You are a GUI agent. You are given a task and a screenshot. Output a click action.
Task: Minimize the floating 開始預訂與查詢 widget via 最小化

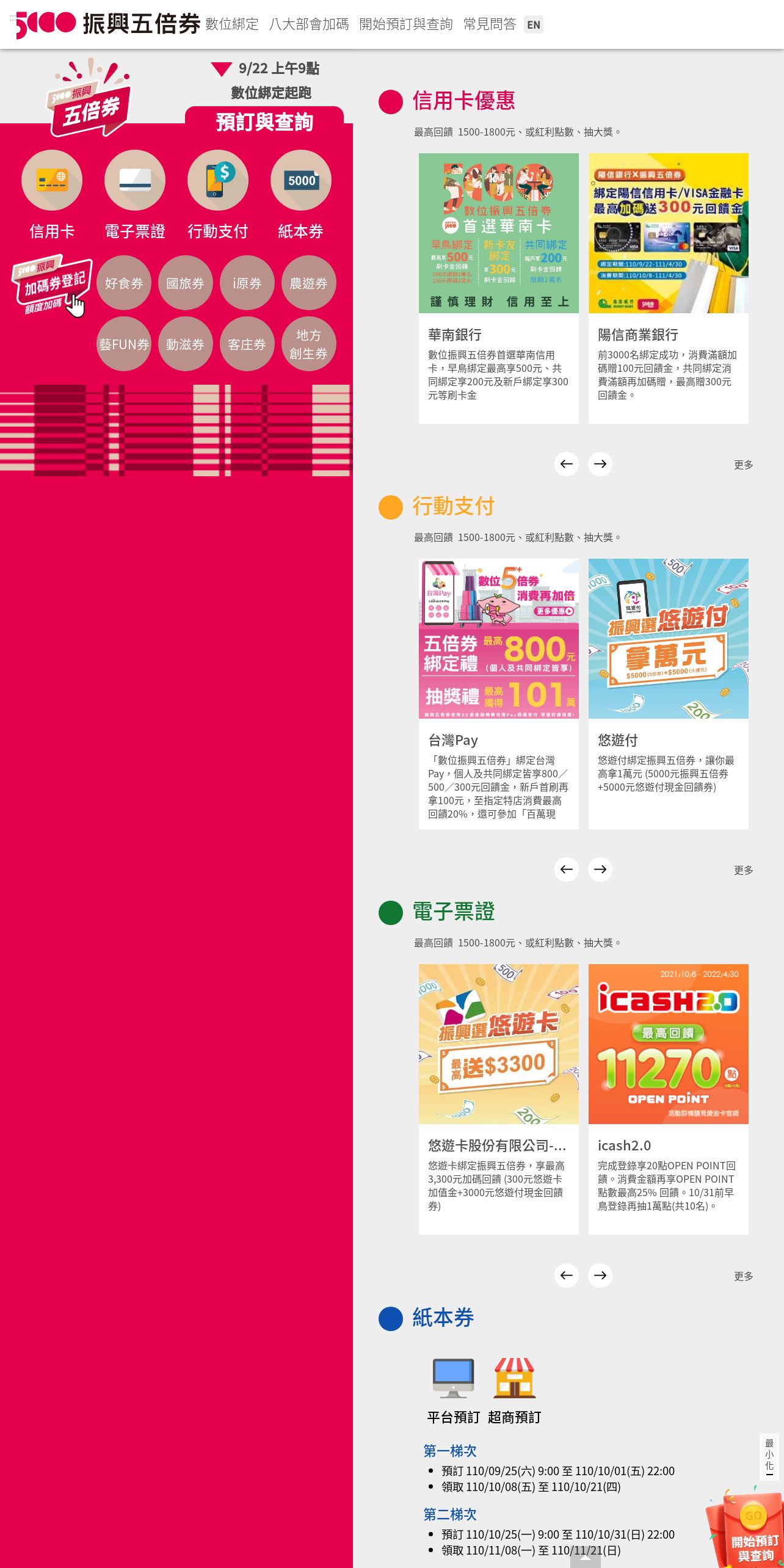[x=769, y=1457]
